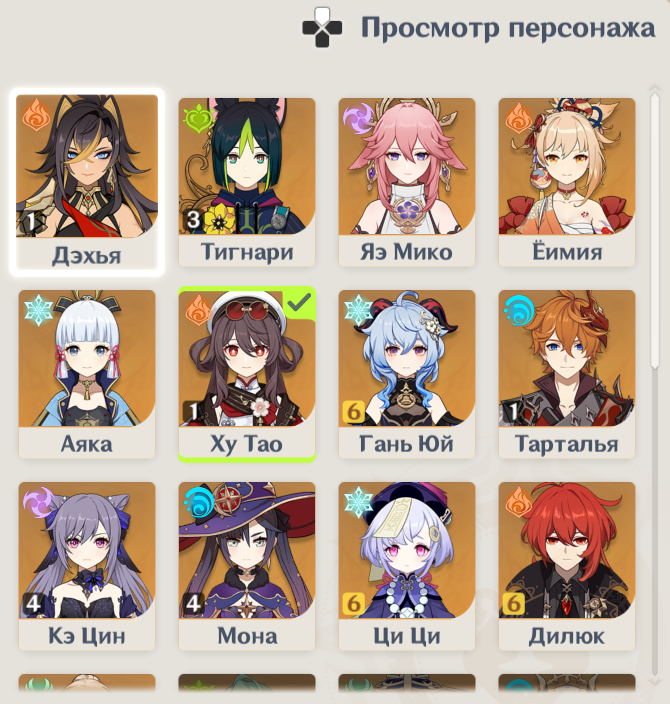The width and height of the screenshot is (670, 704).
Task: Select the Дэхья character card
Action: point(87,180)
